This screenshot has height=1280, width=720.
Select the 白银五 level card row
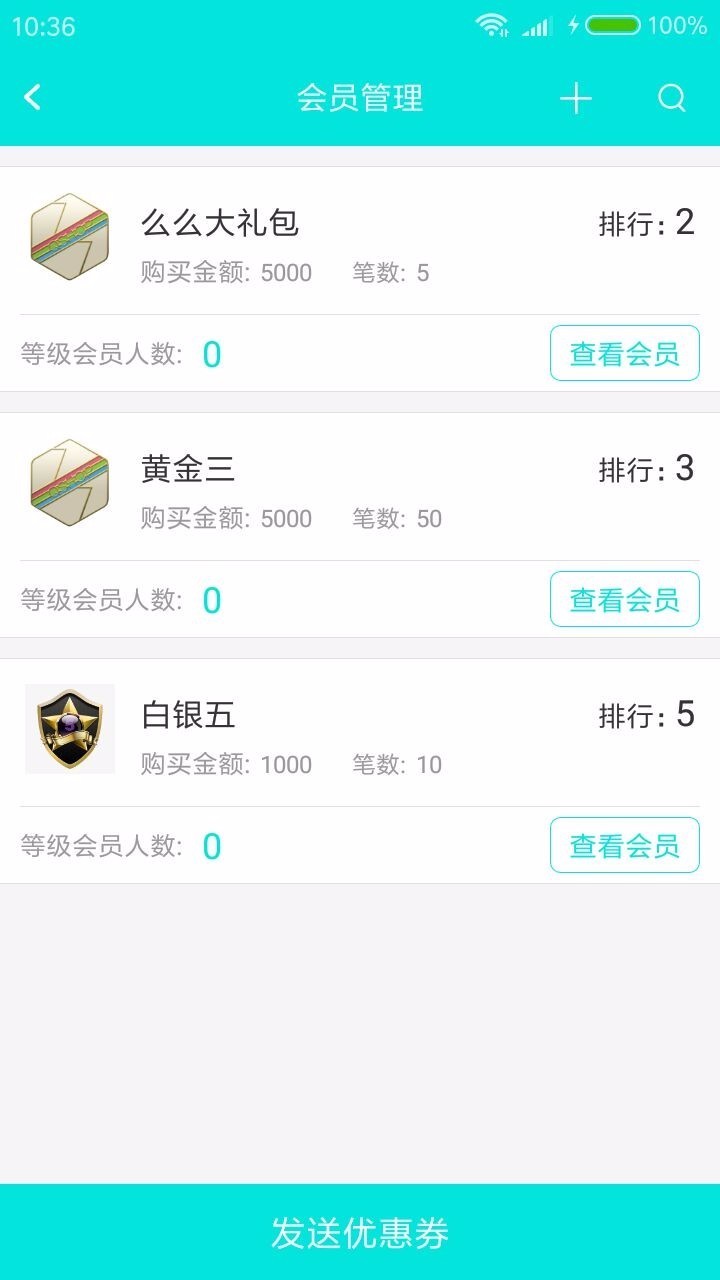(360, 728)
